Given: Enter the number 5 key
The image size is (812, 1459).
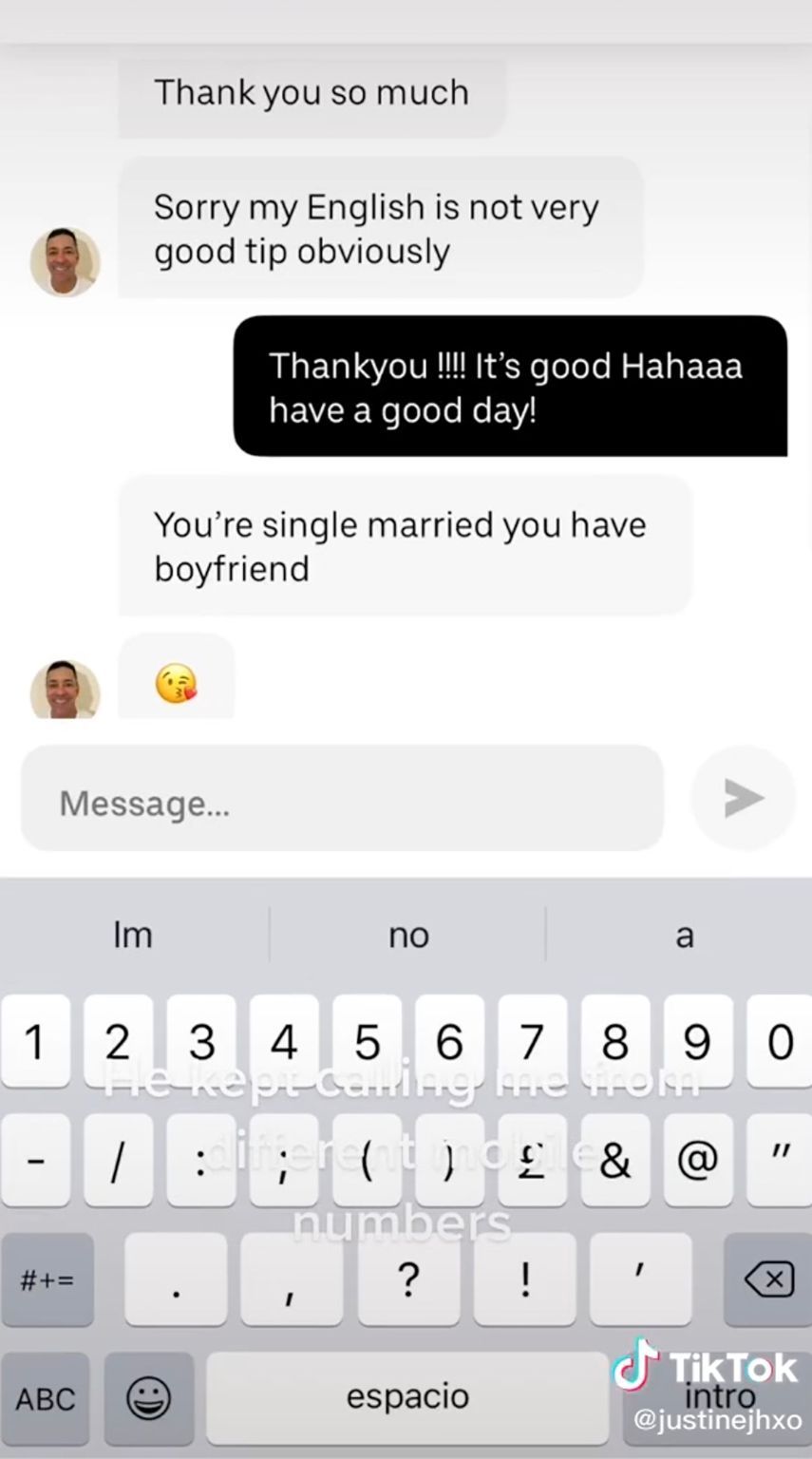Looking at the screenshot, I should [367, 1042].
